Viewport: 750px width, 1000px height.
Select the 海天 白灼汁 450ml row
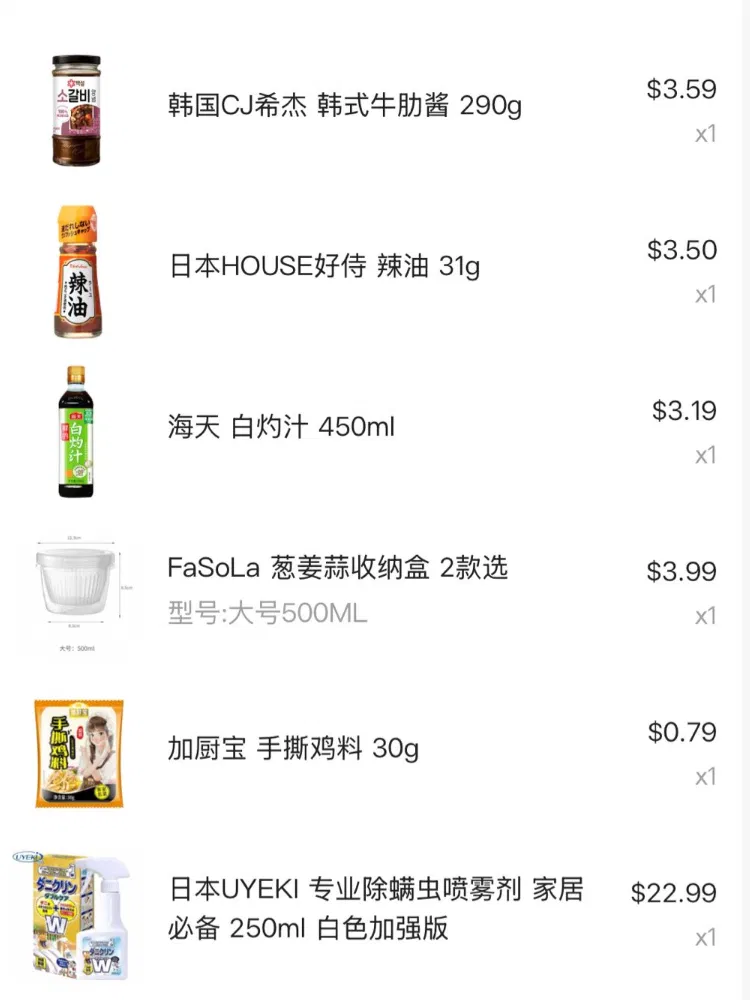pos(281,428)
